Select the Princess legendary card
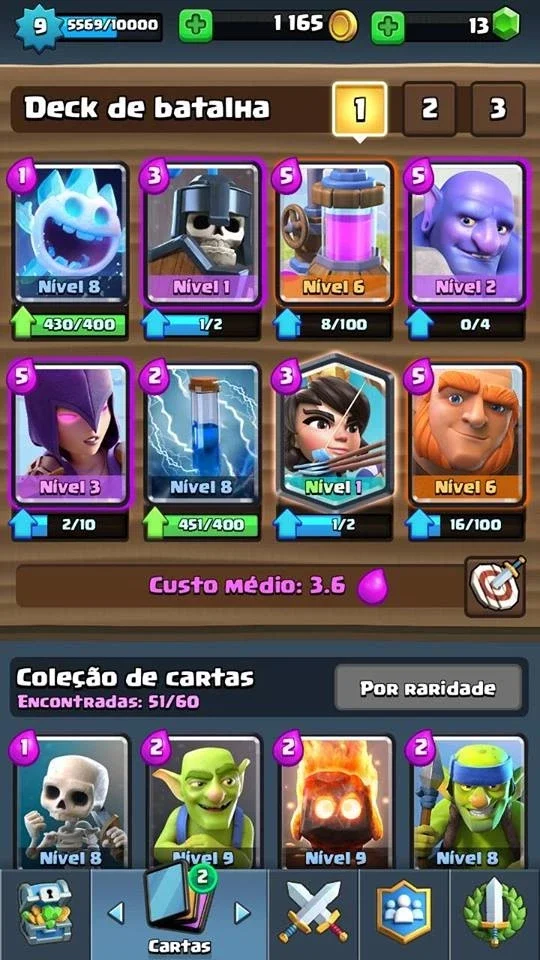Image resolution: width=540 pixels, height=960 pixels. [334, 433]
